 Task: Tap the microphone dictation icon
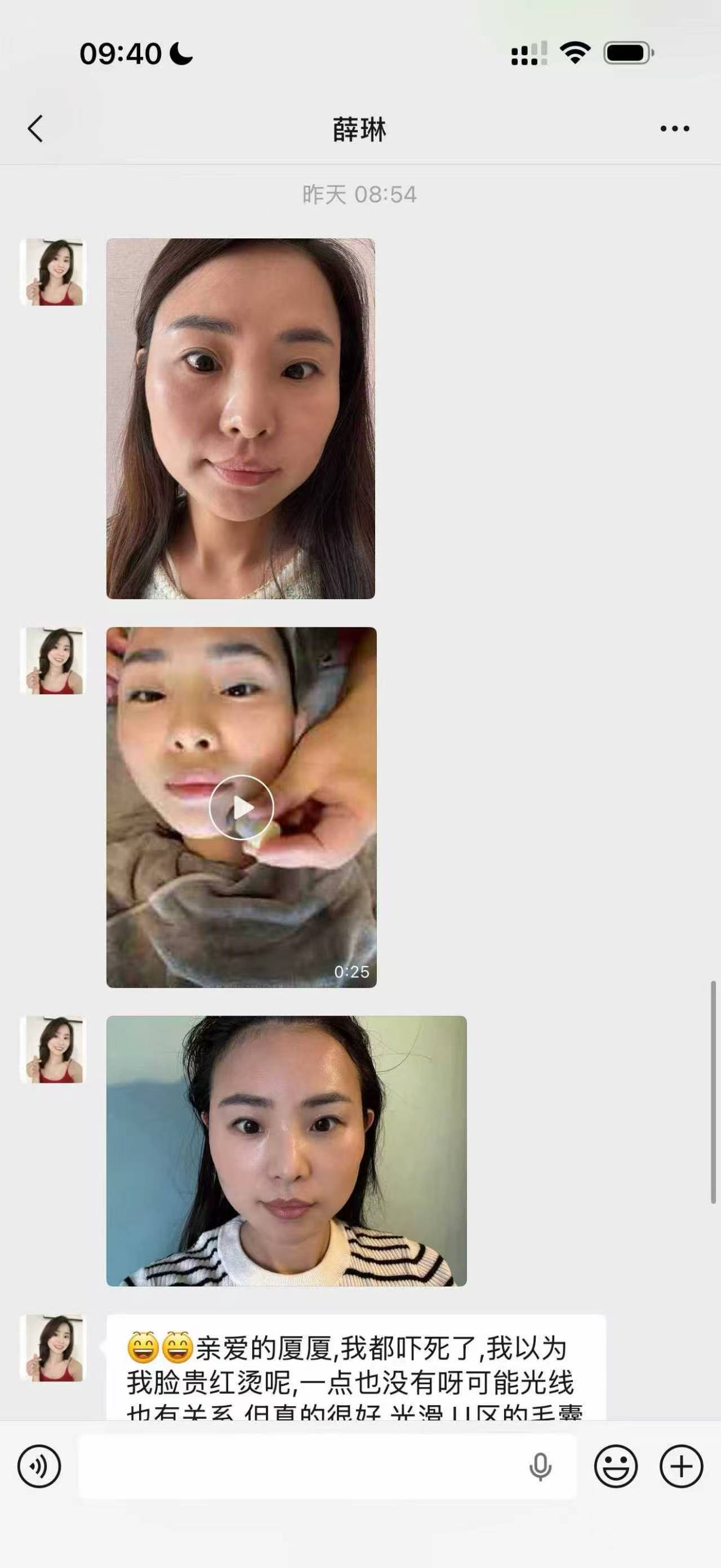click(x=540, y=1467)
